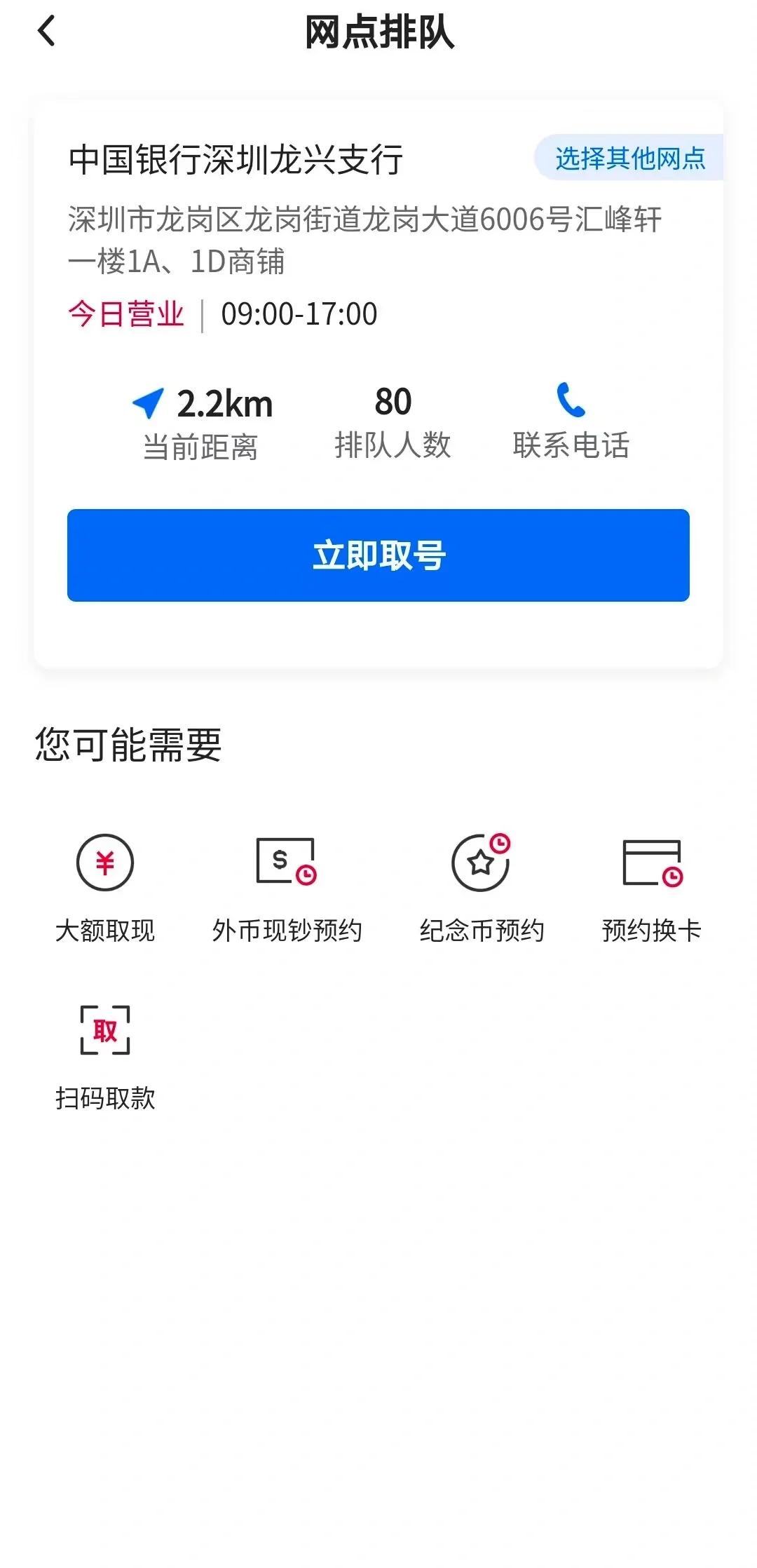Click the 网点排队 page title
This screenshot has height=1568, width=757.
coord(378,33)
